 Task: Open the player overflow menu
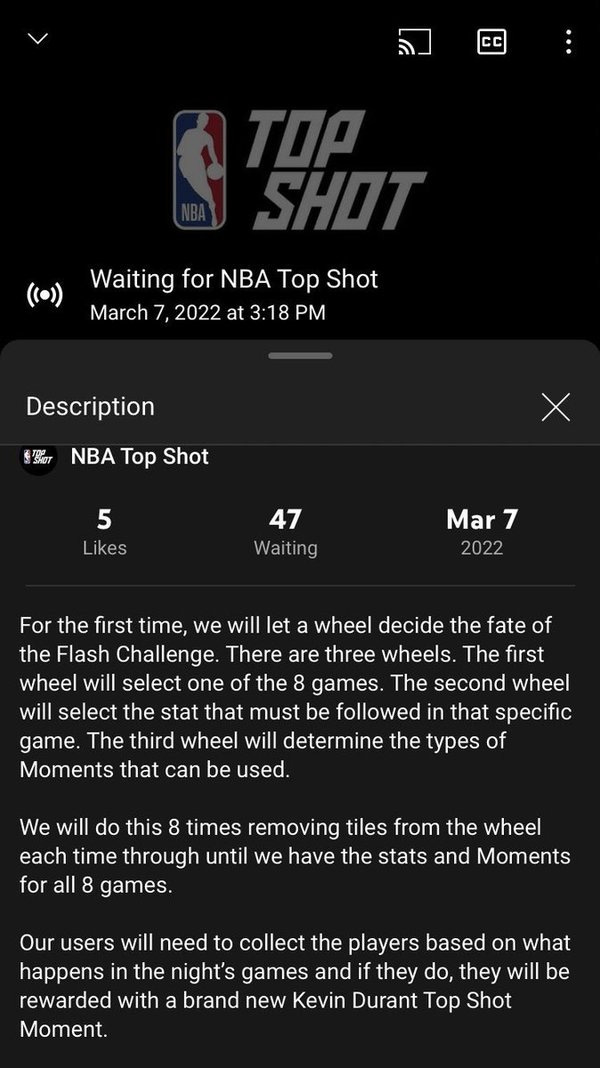coord(568,42)
